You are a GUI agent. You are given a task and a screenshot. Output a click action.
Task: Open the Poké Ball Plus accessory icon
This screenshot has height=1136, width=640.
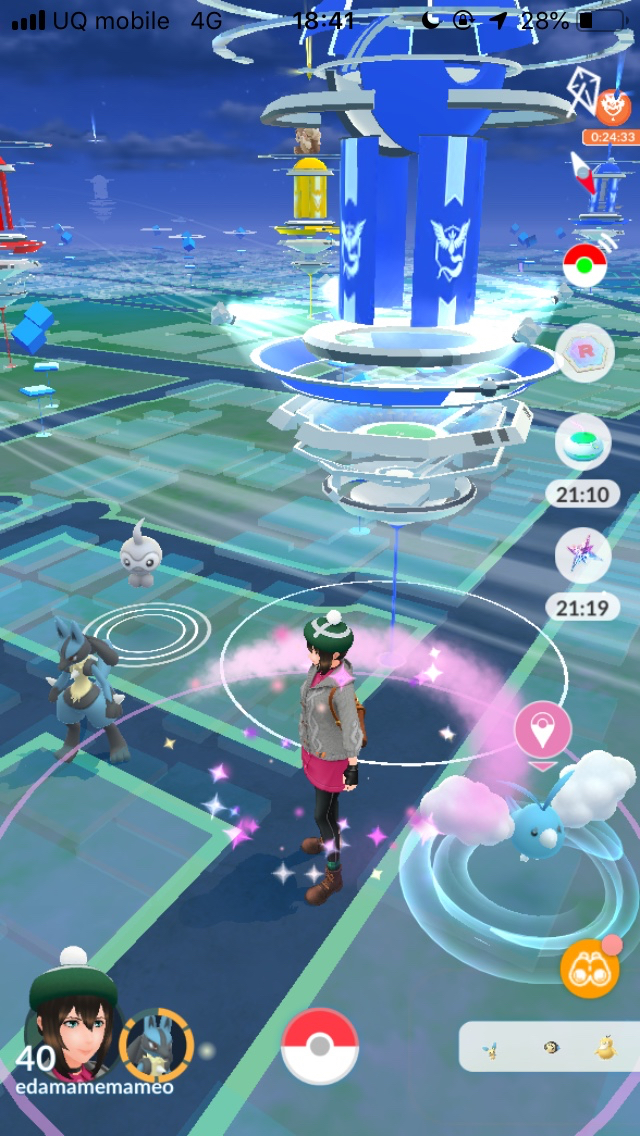click(x=585, y=265)
